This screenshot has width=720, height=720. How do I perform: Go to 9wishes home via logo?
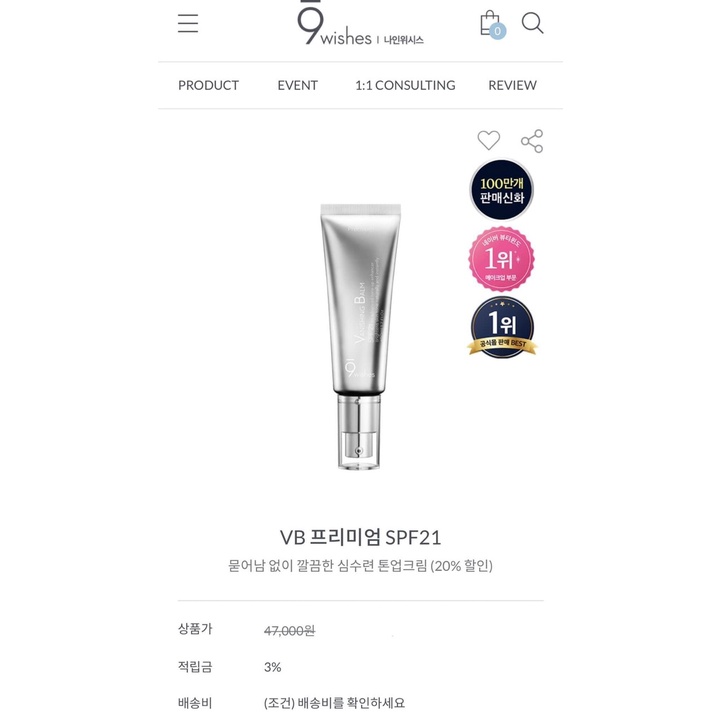tap(360, 24)
